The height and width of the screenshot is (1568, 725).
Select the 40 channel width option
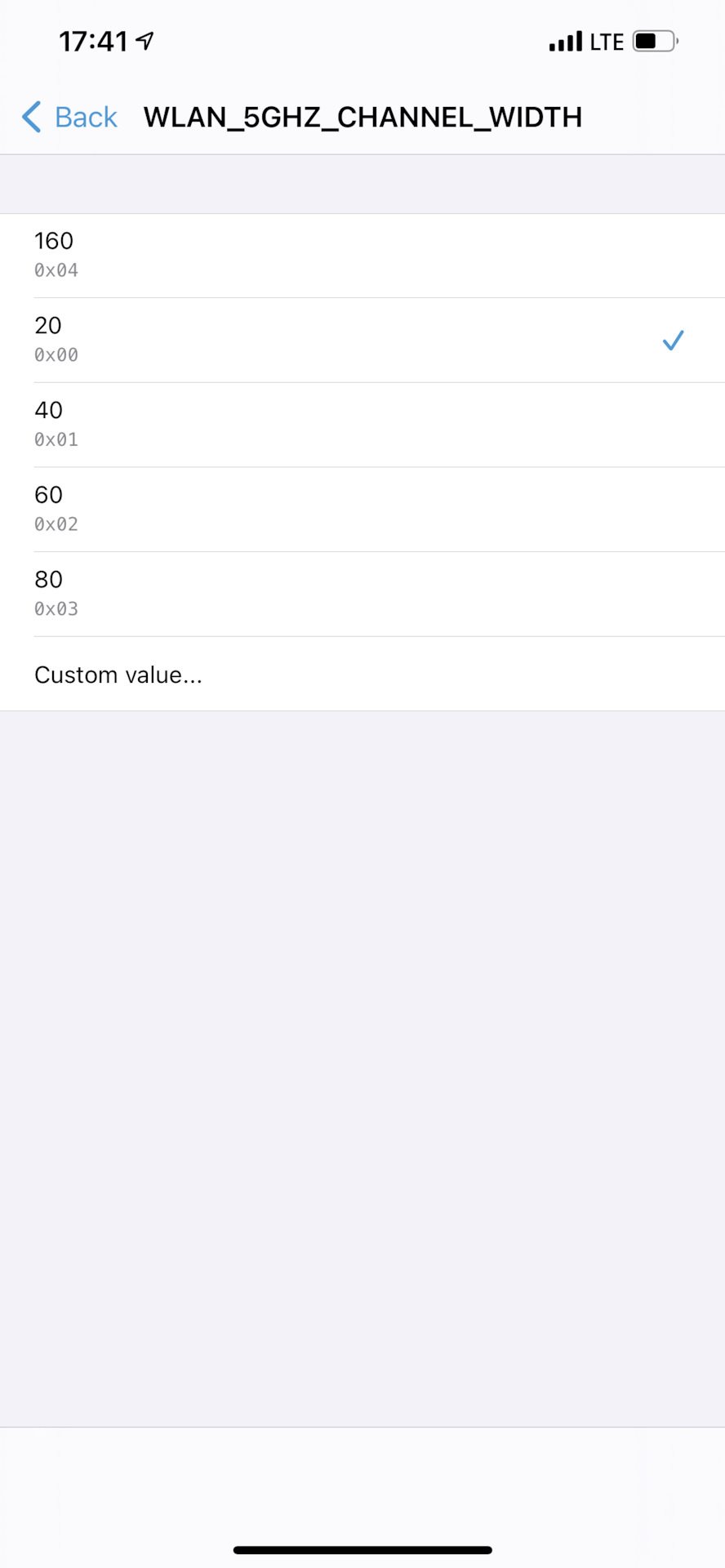click(x=362, y=424)
